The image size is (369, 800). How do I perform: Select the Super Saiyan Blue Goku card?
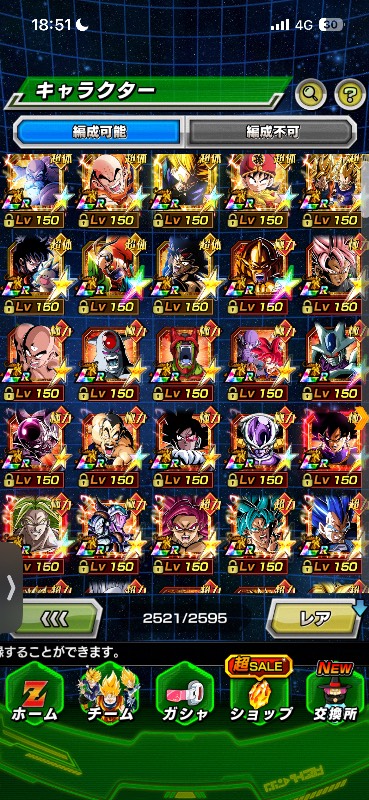259,536
